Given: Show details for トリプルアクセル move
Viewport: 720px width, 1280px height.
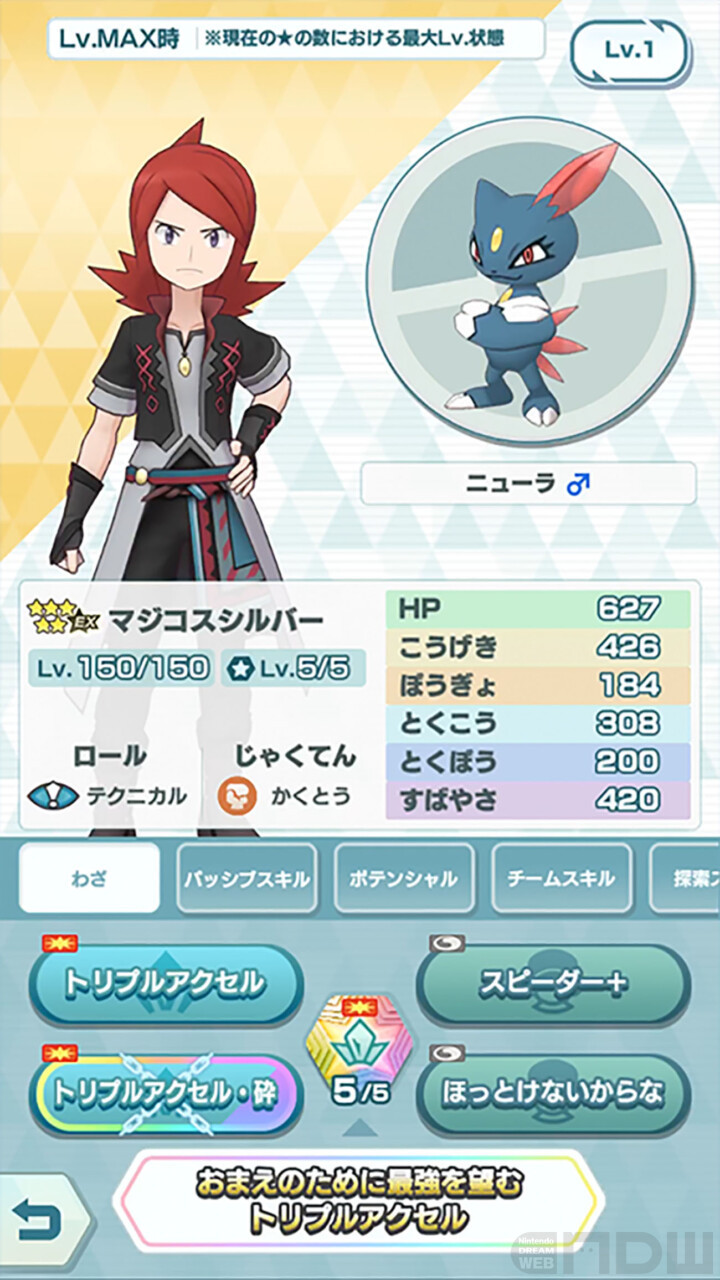Looking at the screenshot, I should tap(165, 984).
